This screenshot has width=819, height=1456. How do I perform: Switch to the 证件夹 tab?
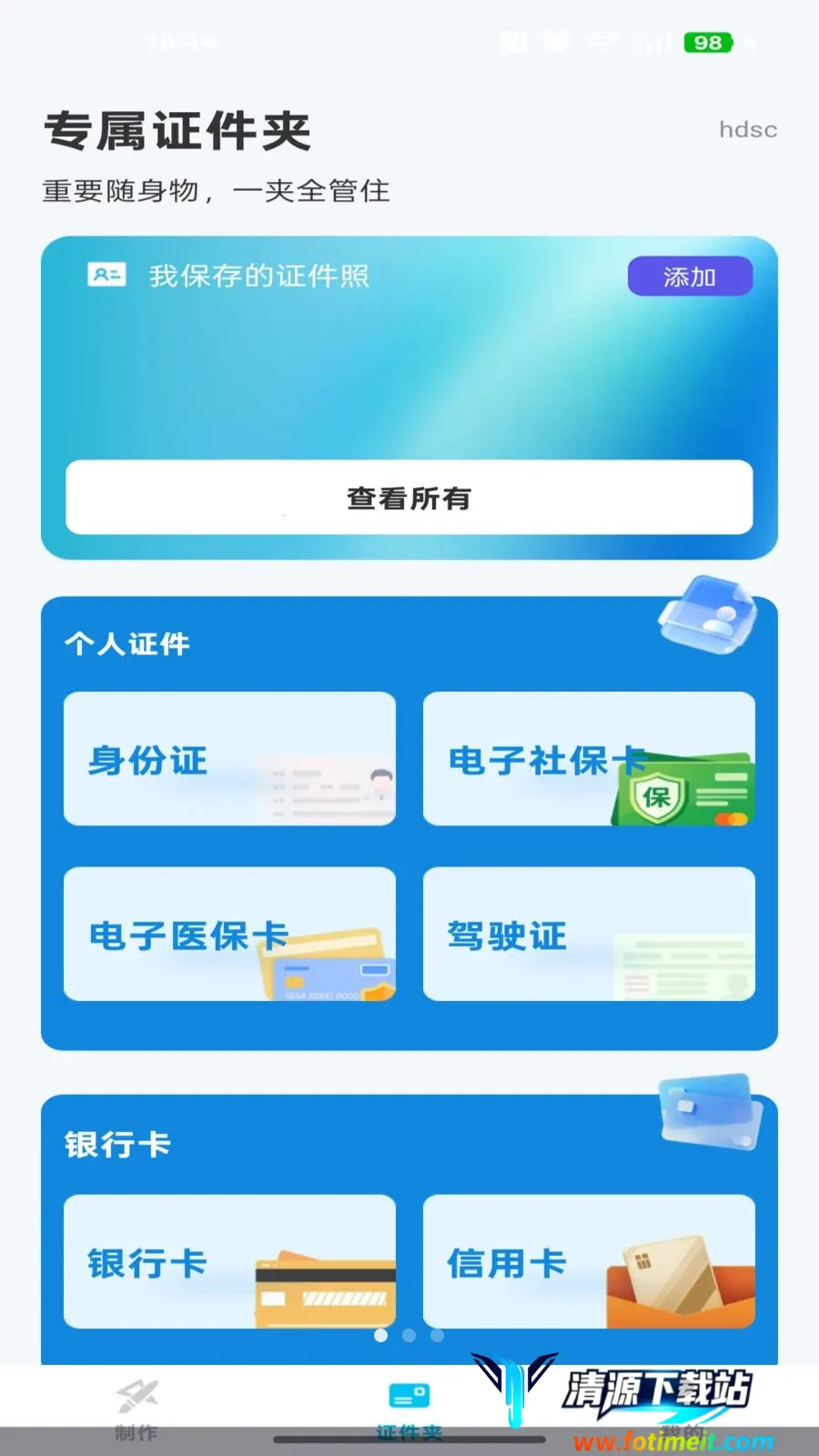pos(409,1410)
